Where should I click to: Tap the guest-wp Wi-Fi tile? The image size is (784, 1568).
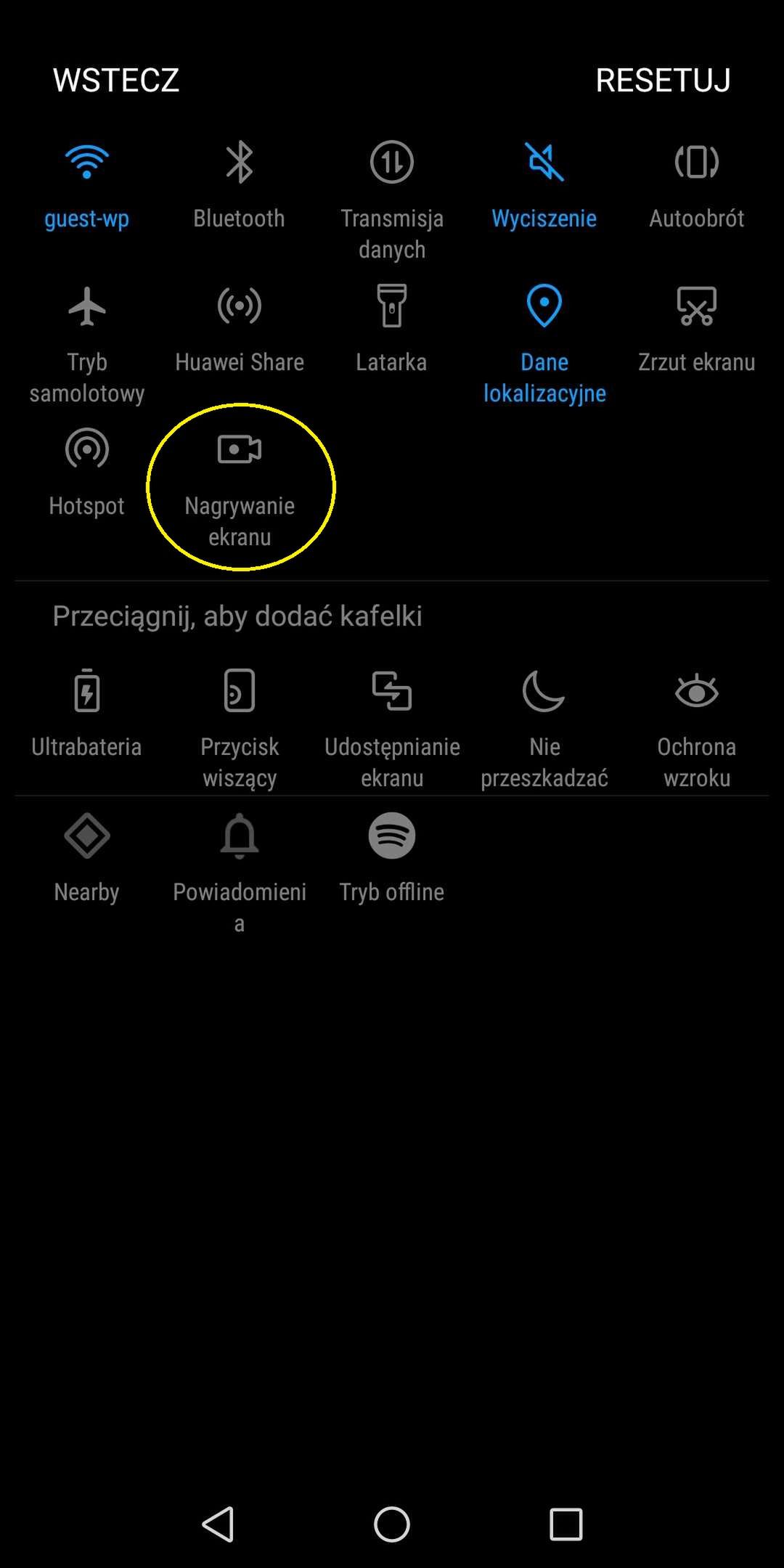point(87,187)
